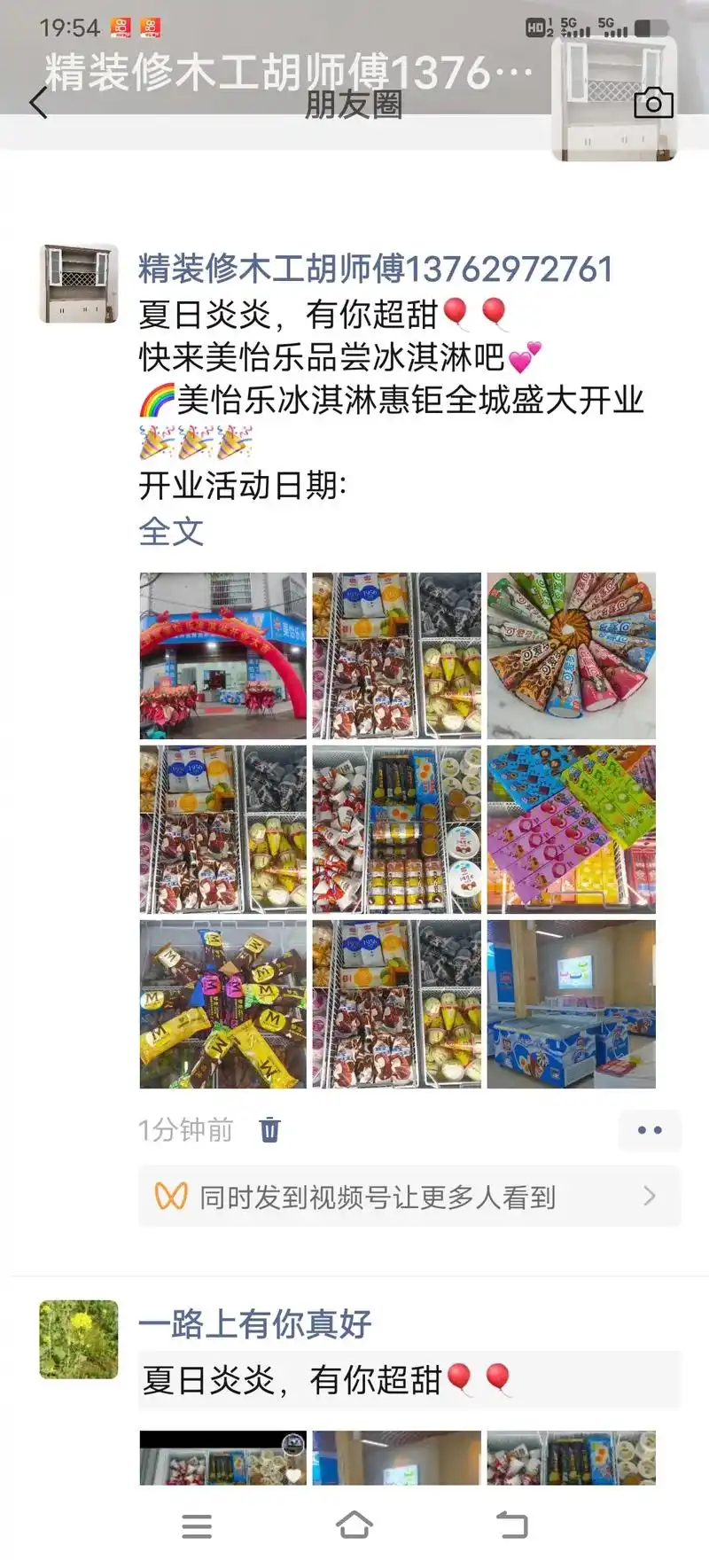
Task: Delete this post with the trash icon
Action: [269, 1130]
